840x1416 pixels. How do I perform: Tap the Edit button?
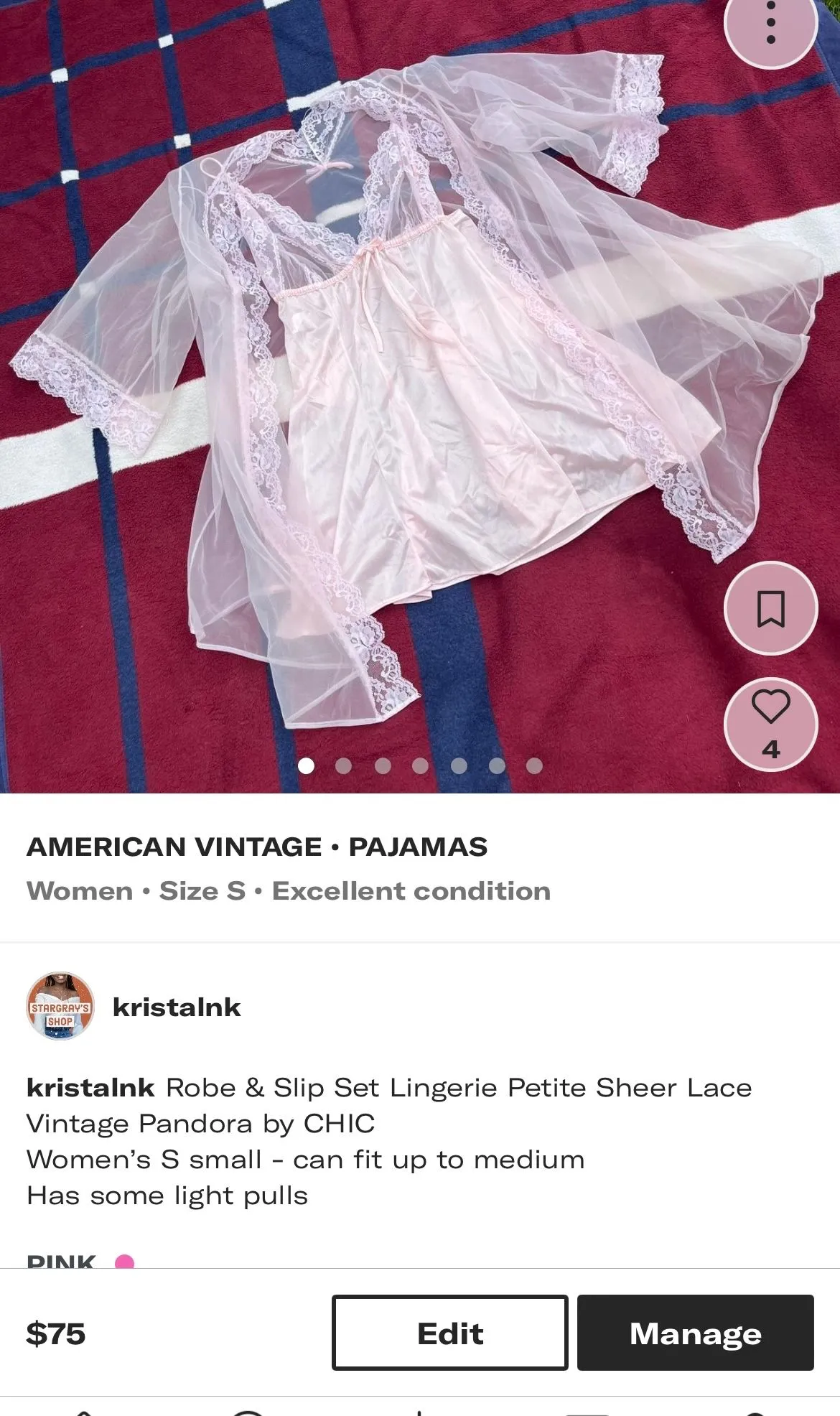coord(450,1333)
